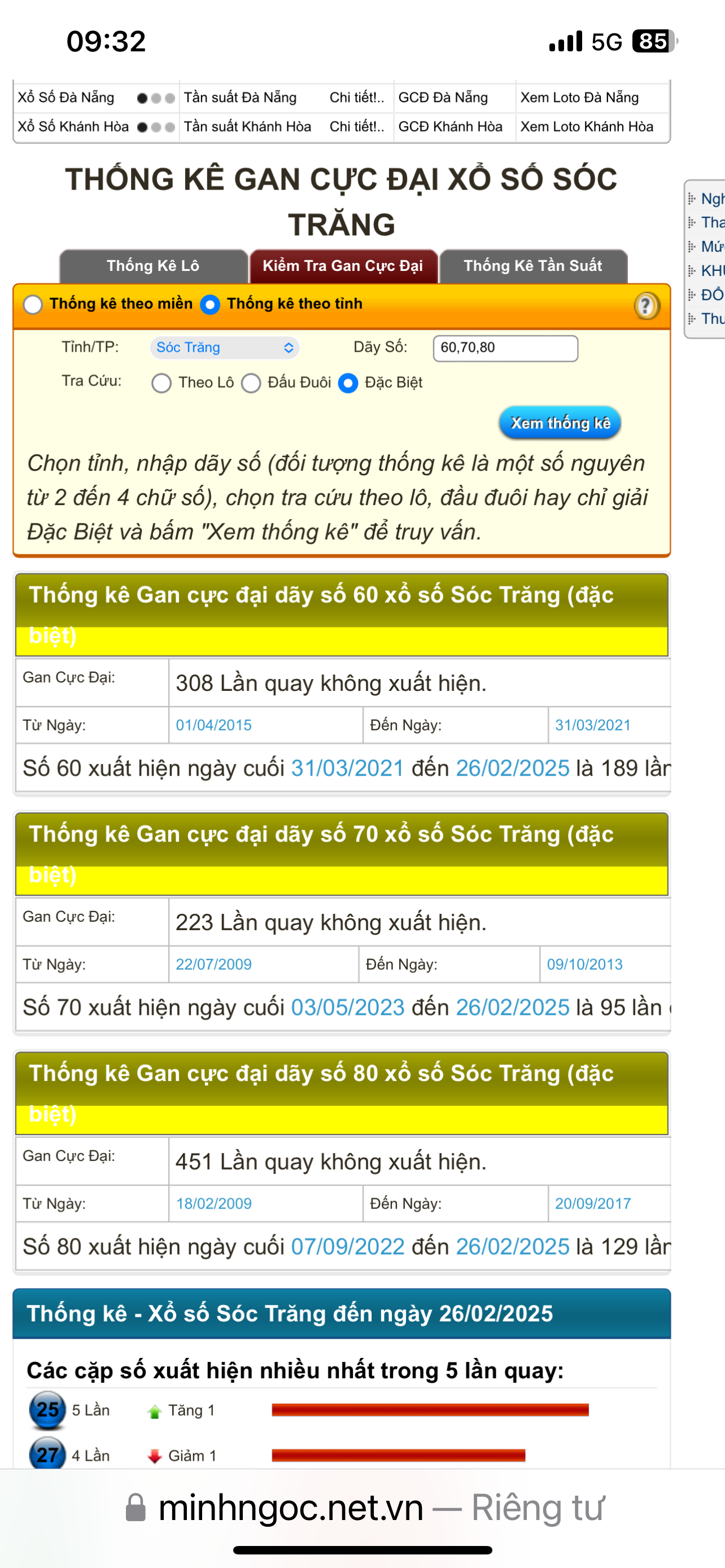Viewport: 725px width, 1568px height.
Task: Select the Thống kê theo miền radio button
Action: 33,304
